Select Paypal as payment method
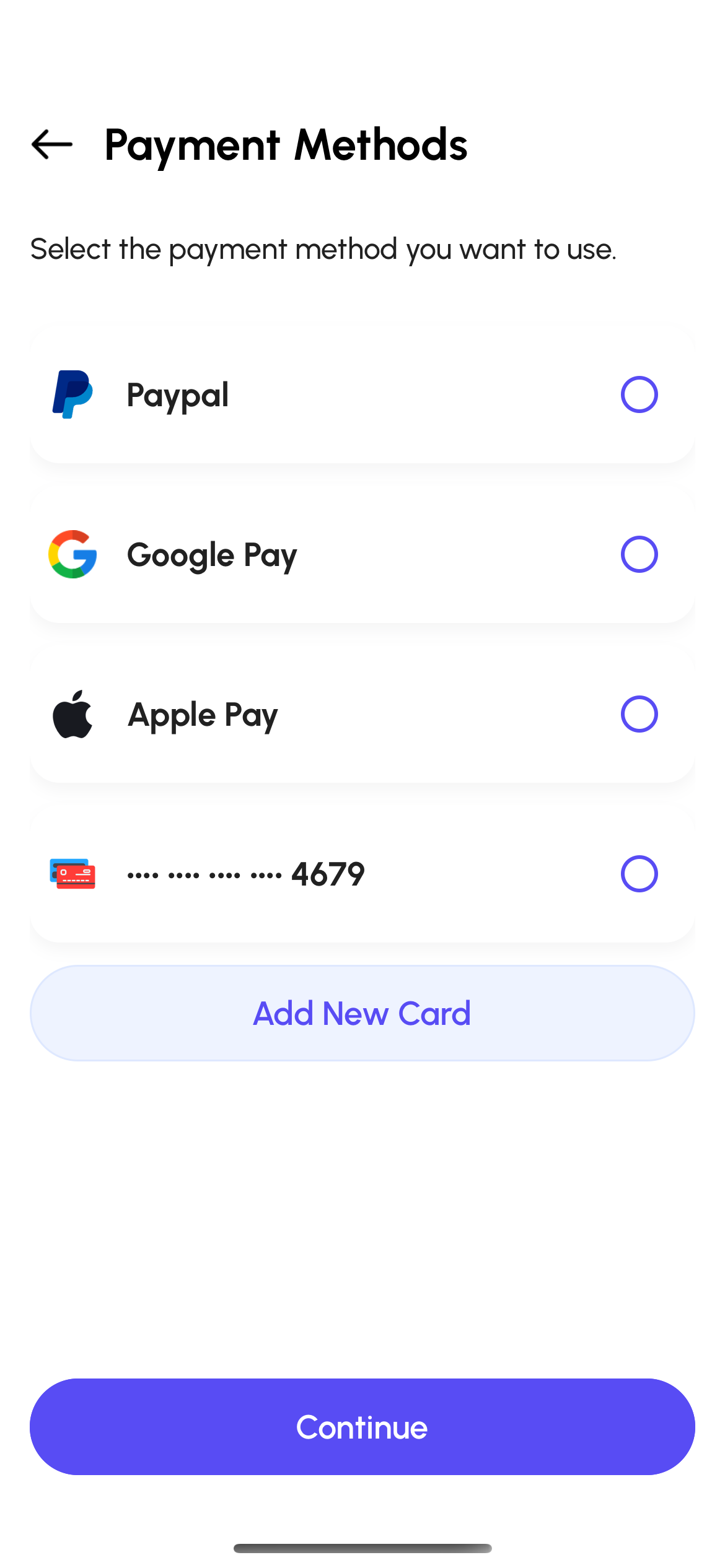This screenshot has width=725, height=1568. [x=639, y=394]
